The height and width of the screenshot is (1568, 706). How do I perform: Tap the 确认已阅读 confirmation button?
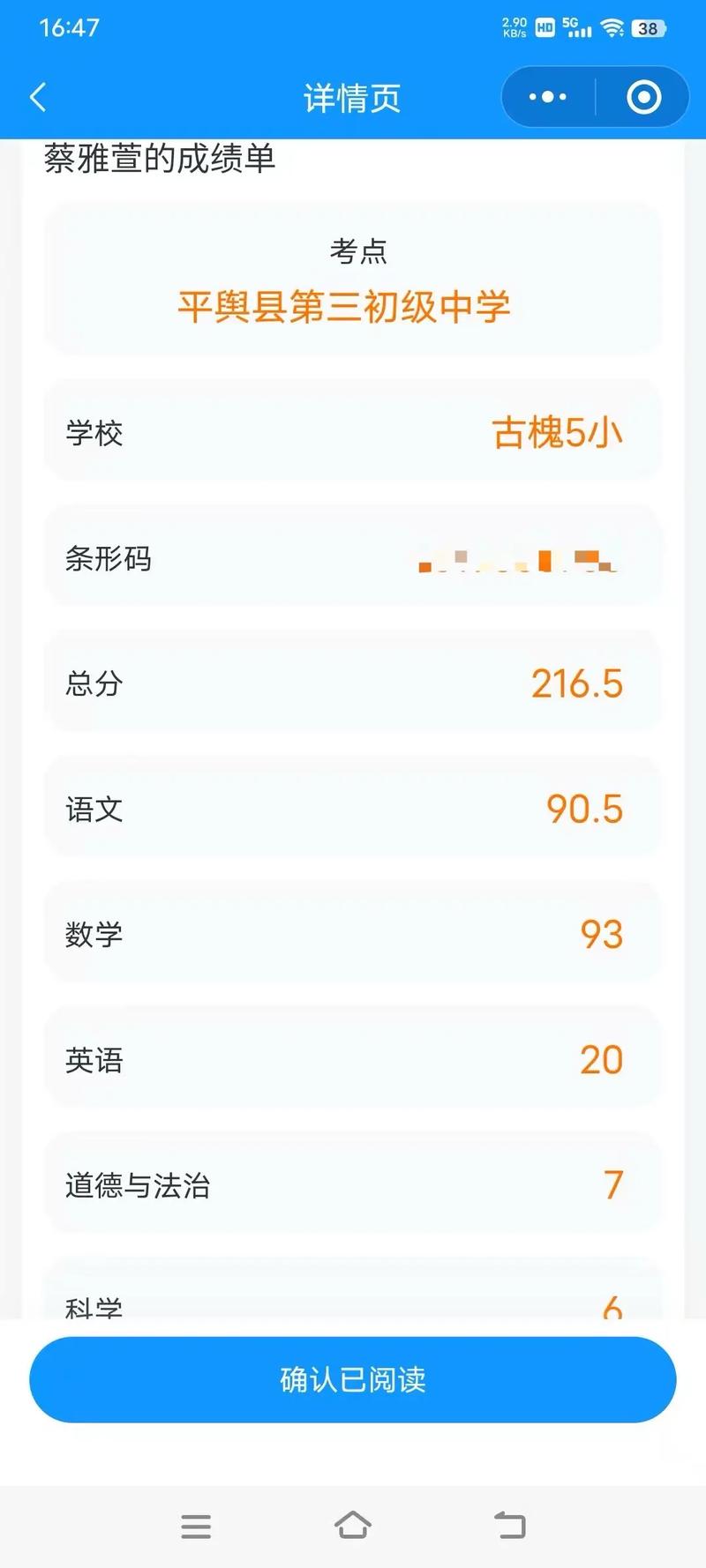tap(353, 1378)
